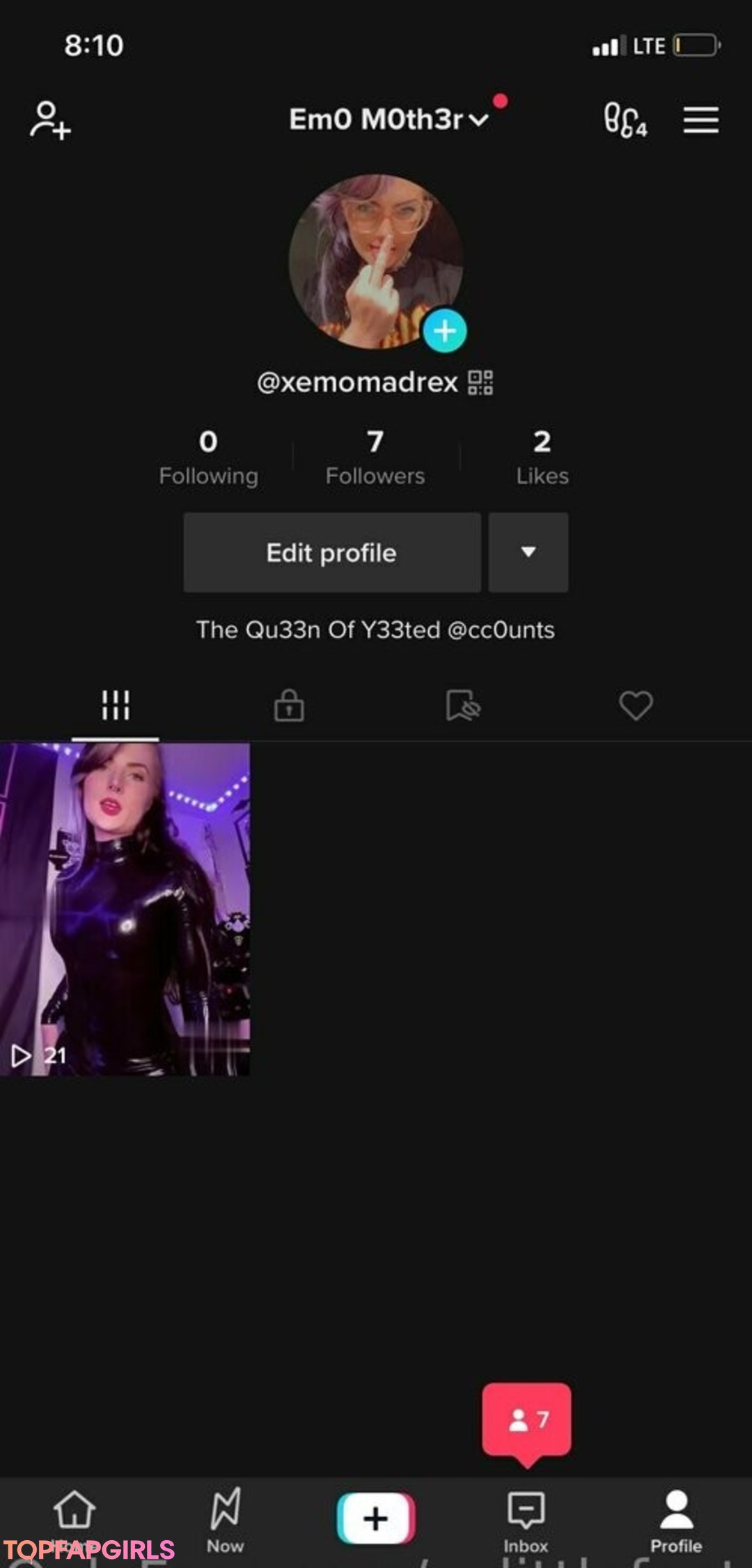Switch to the private videos lock tab
Screen dimensions: 752x1568
tap(289, 705)
